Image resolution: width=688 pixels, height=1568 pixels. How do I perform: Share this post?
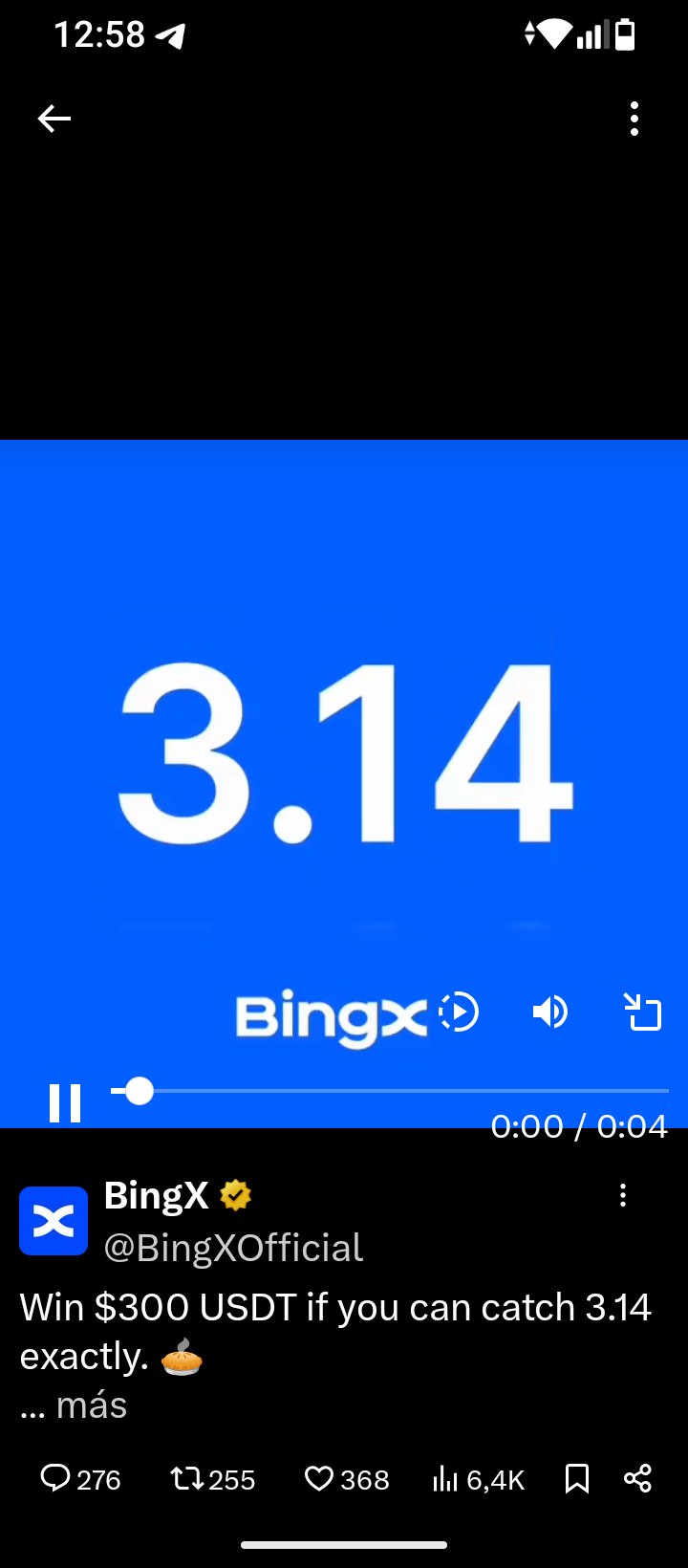(x=637, y=1479)
